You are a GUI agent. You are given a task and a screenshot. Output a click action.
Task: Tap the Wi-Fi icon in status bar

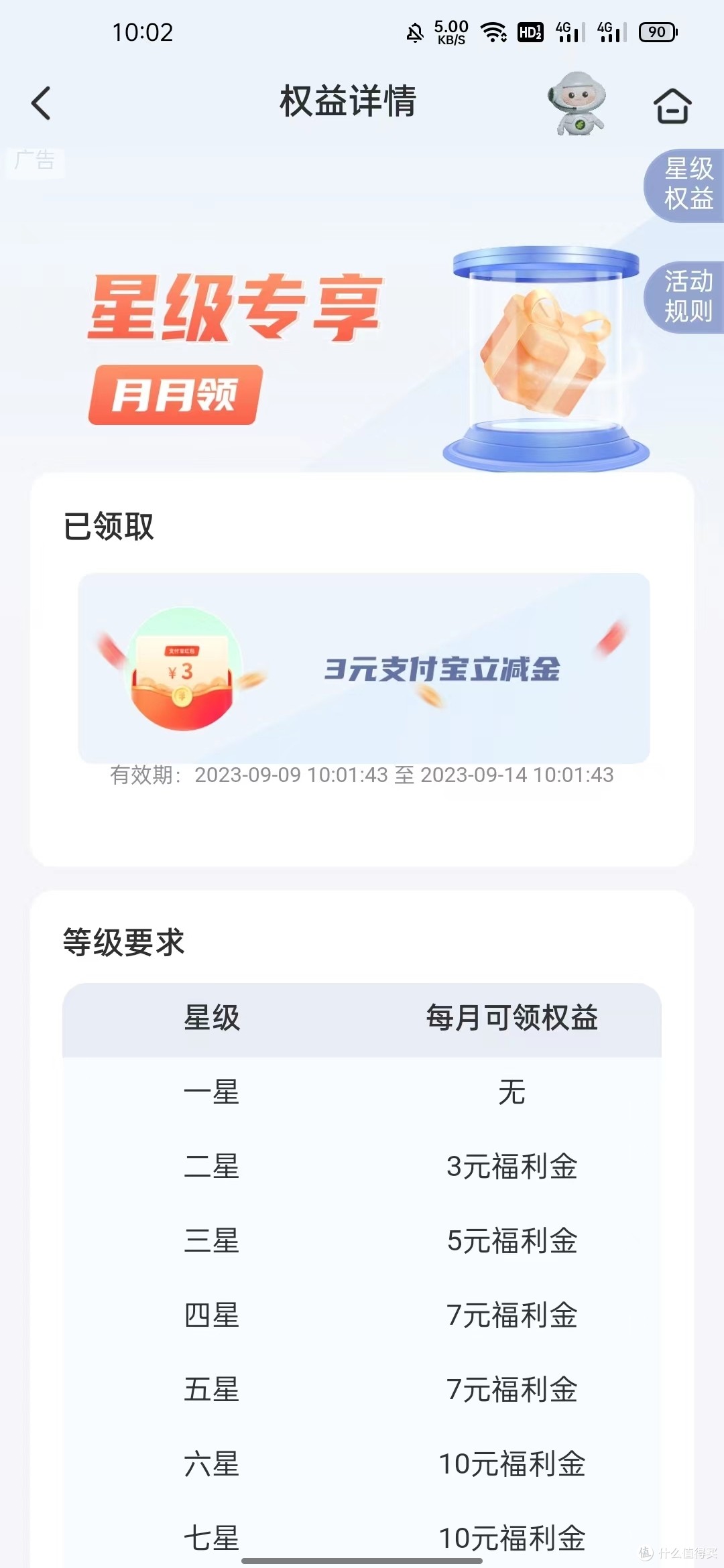(x=493, y=30)
